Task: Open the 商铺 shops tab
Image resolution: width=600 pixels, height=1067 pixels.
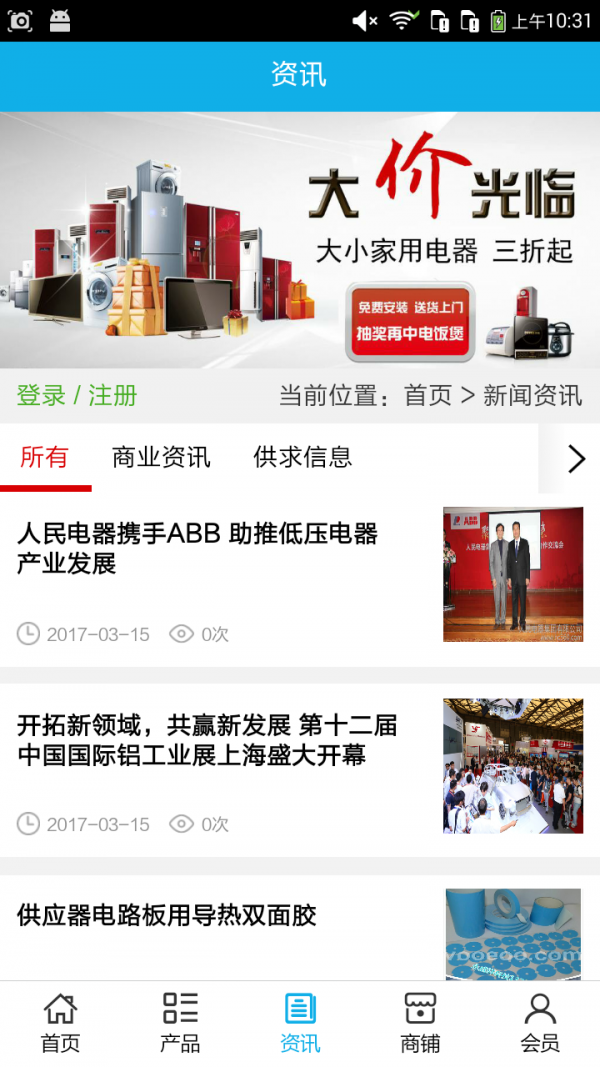Action: coord(420,1022)
